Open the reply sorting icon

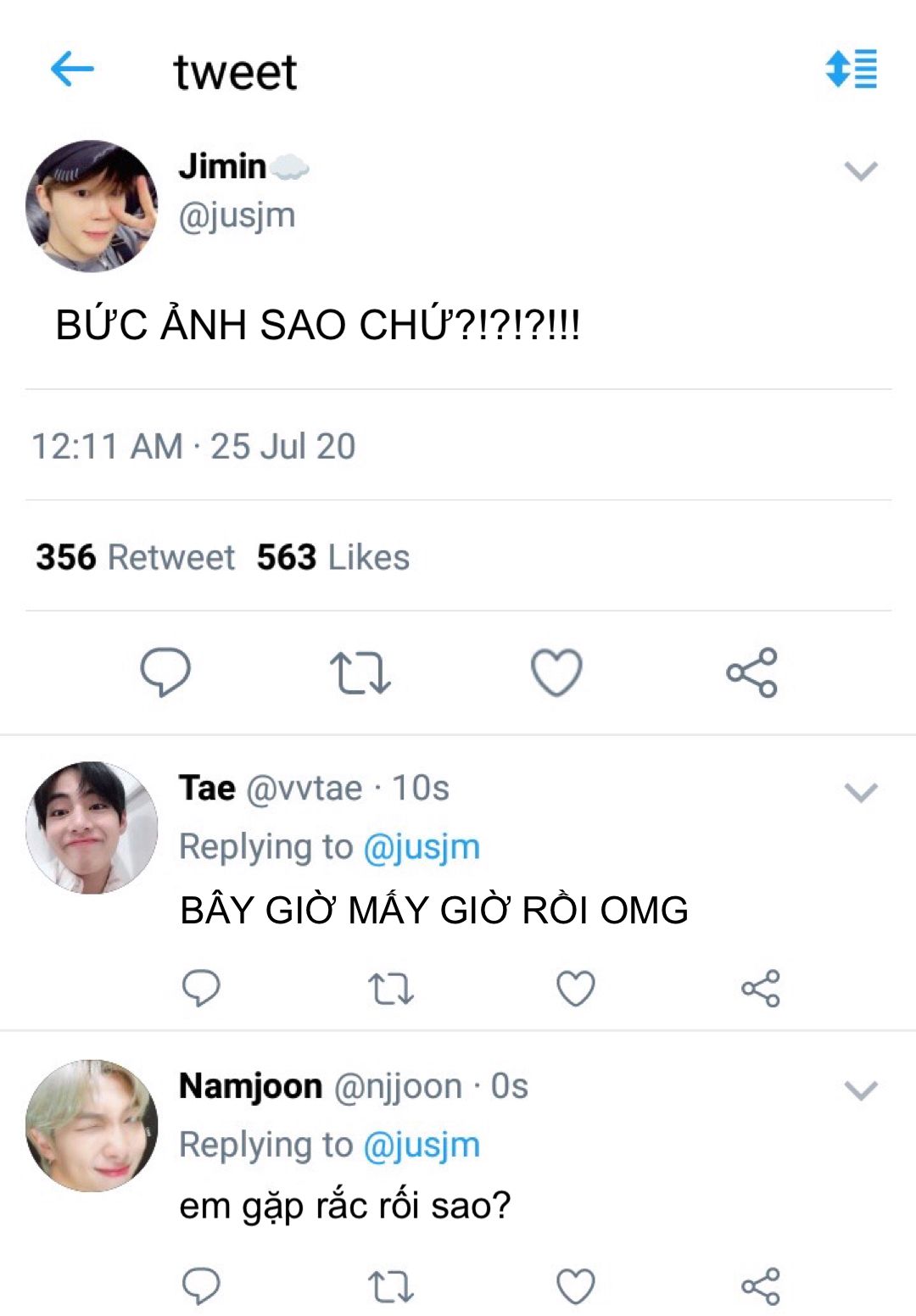tap(852, 69)
